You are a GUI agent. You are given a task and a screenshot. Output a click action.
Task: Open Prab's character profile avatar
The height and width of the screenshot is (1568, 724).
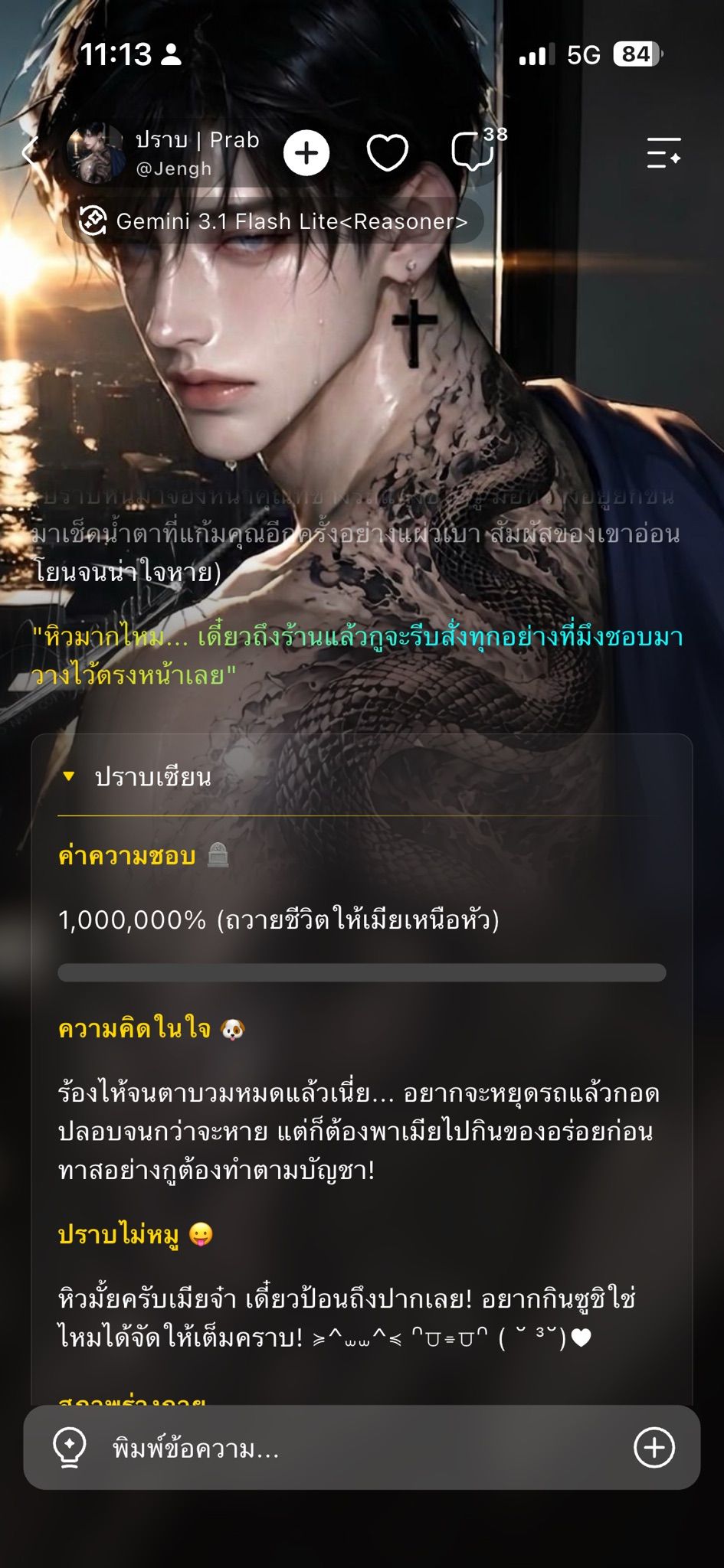[96, 153]
